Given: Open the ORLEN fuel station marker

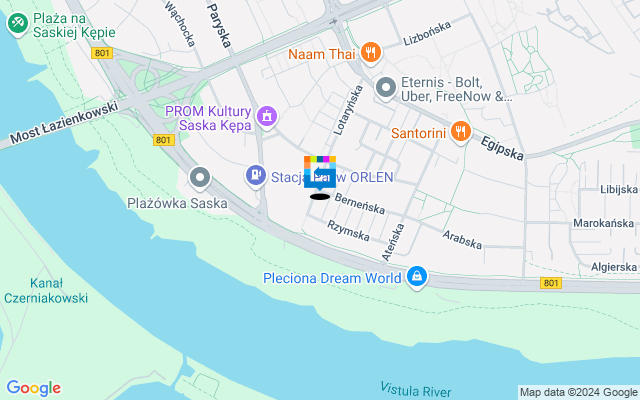Looking at the screenshot, I should point(256,177).
